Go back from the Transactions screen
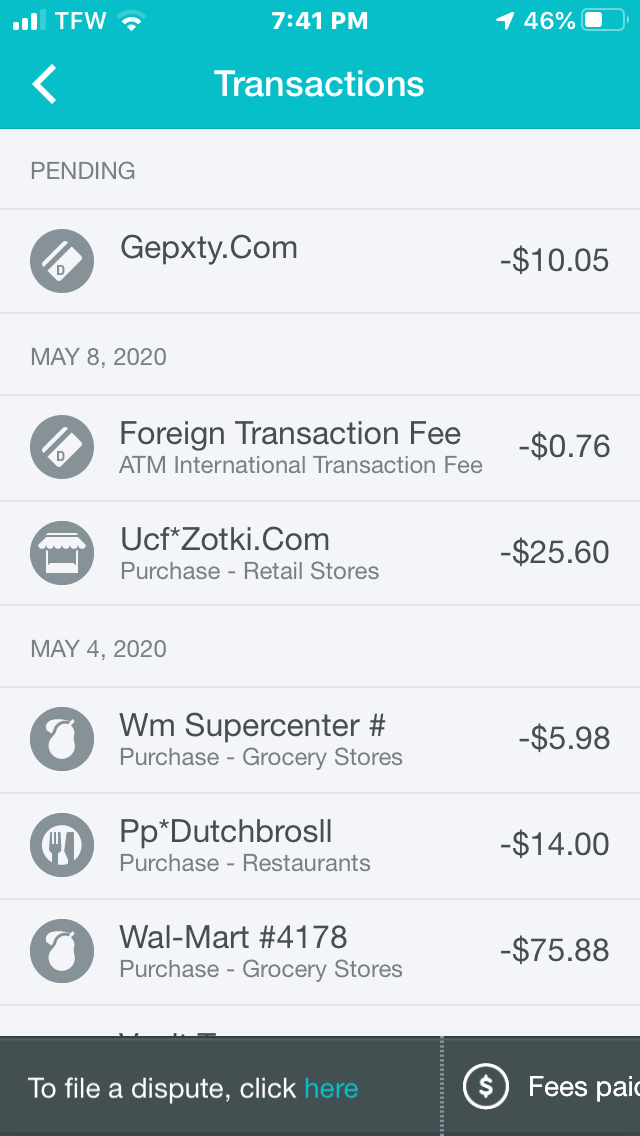This screenshot has width=640, height=1136. click(x=45, y=84)
